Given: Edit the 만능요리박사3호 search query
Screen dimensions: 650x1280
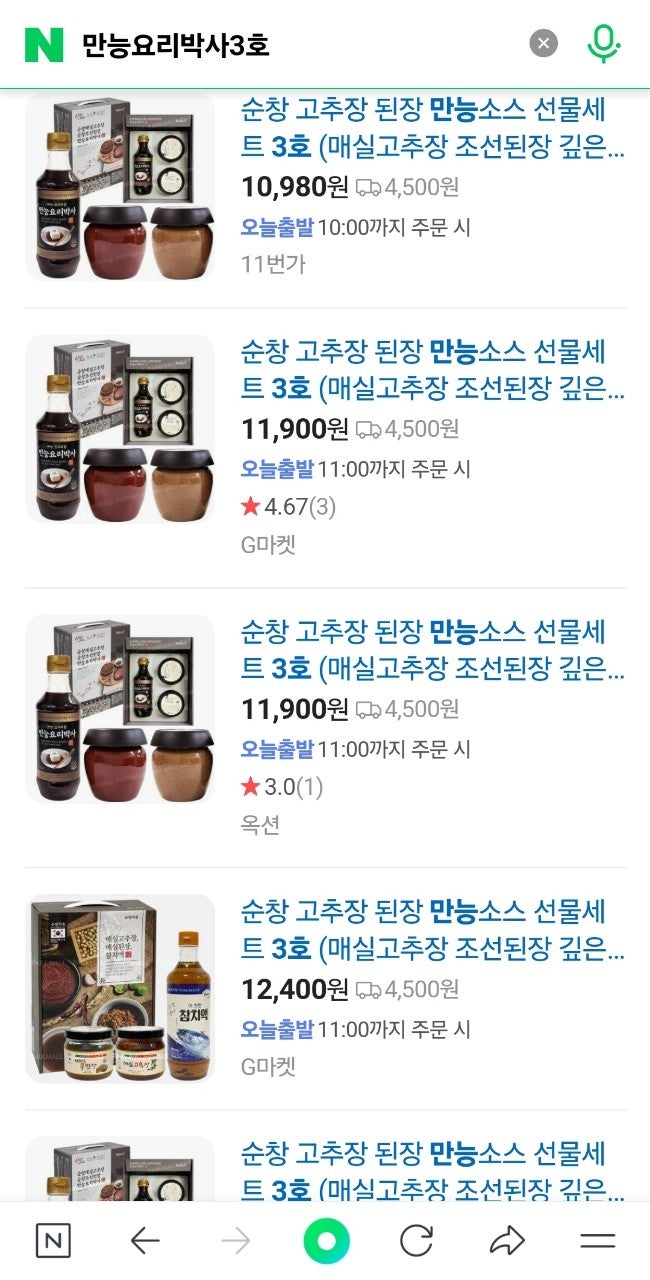Looking at the screenshot, I should pyautogui.click(x=290, y=44).
